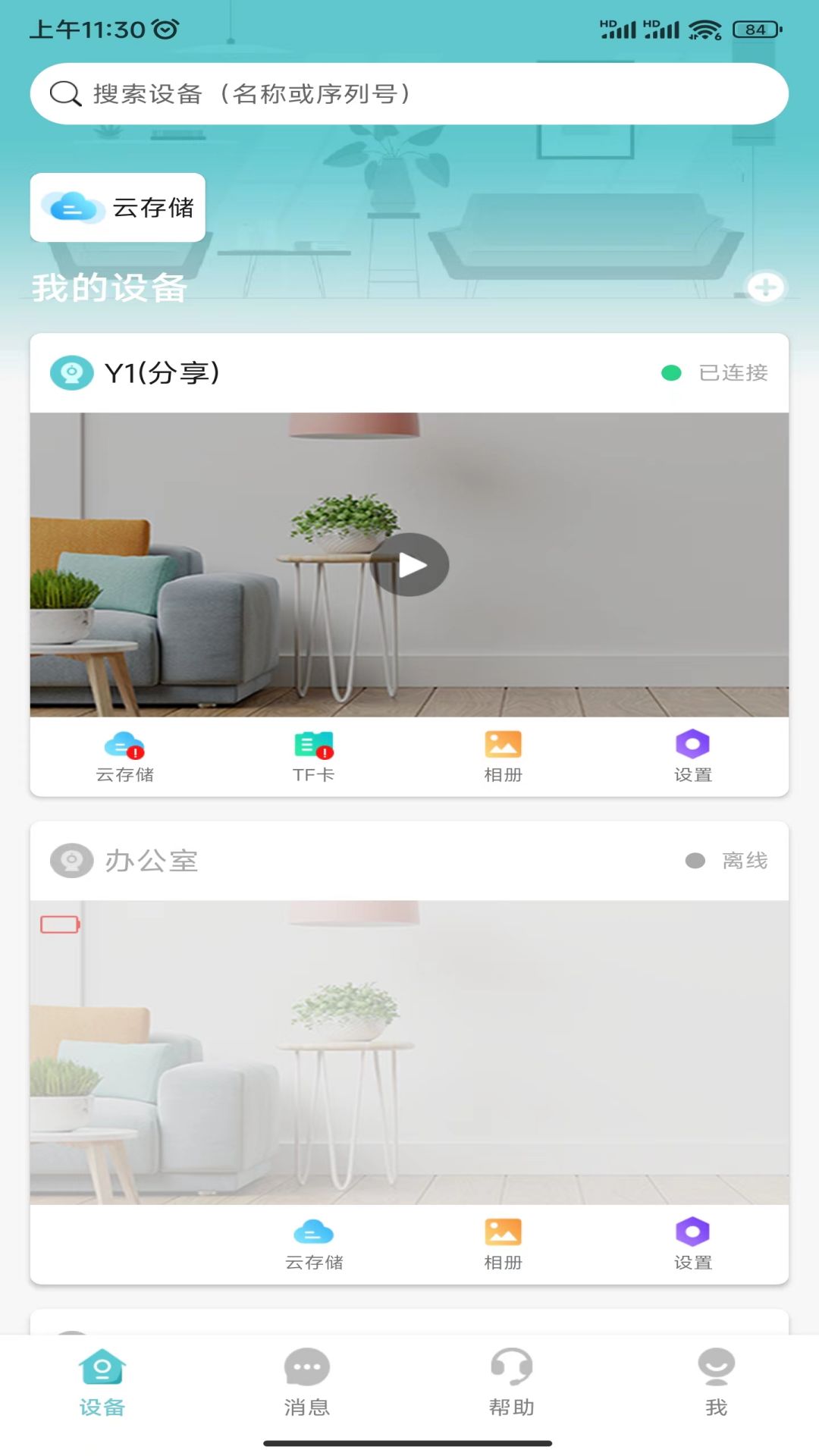Viewport: 819px width, 1456px height.
Task: Open cloud storage for 办公室 camera
Action: coord(314,1242)
